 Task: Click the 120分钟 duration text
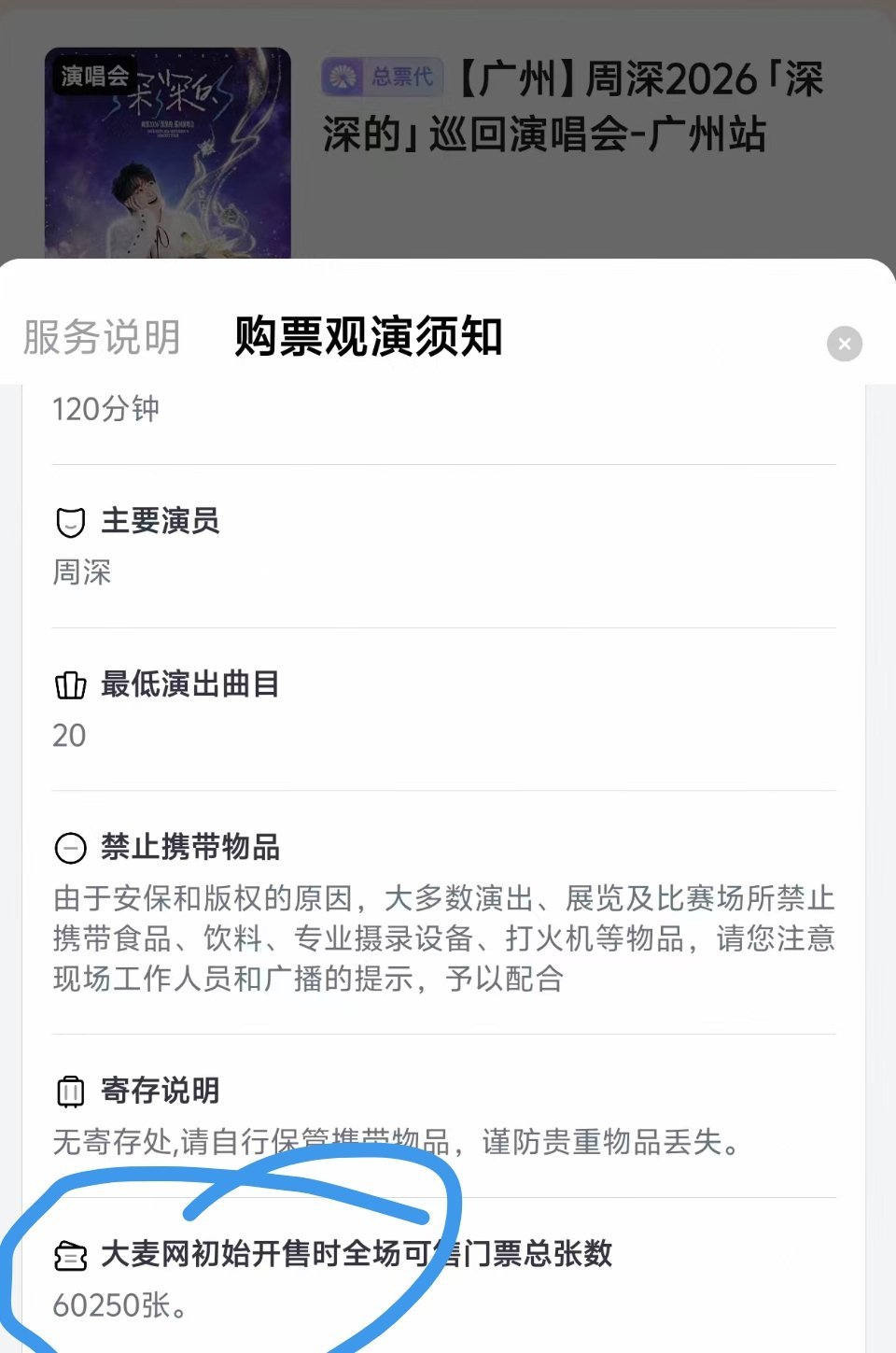105,407
